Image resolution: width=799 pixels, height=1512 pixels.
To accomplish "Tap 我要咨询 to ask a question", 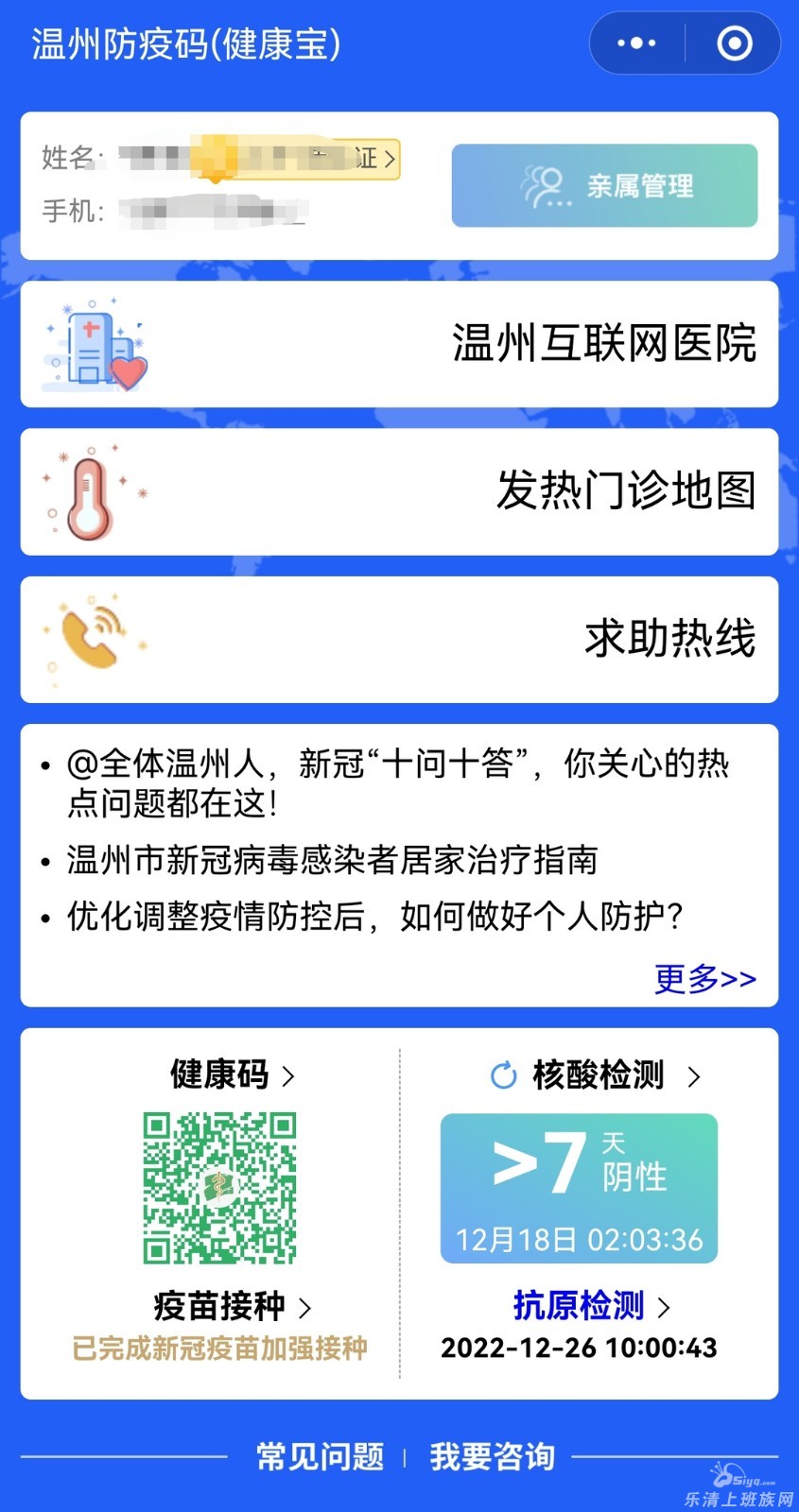I will (x=492, y=1457).
